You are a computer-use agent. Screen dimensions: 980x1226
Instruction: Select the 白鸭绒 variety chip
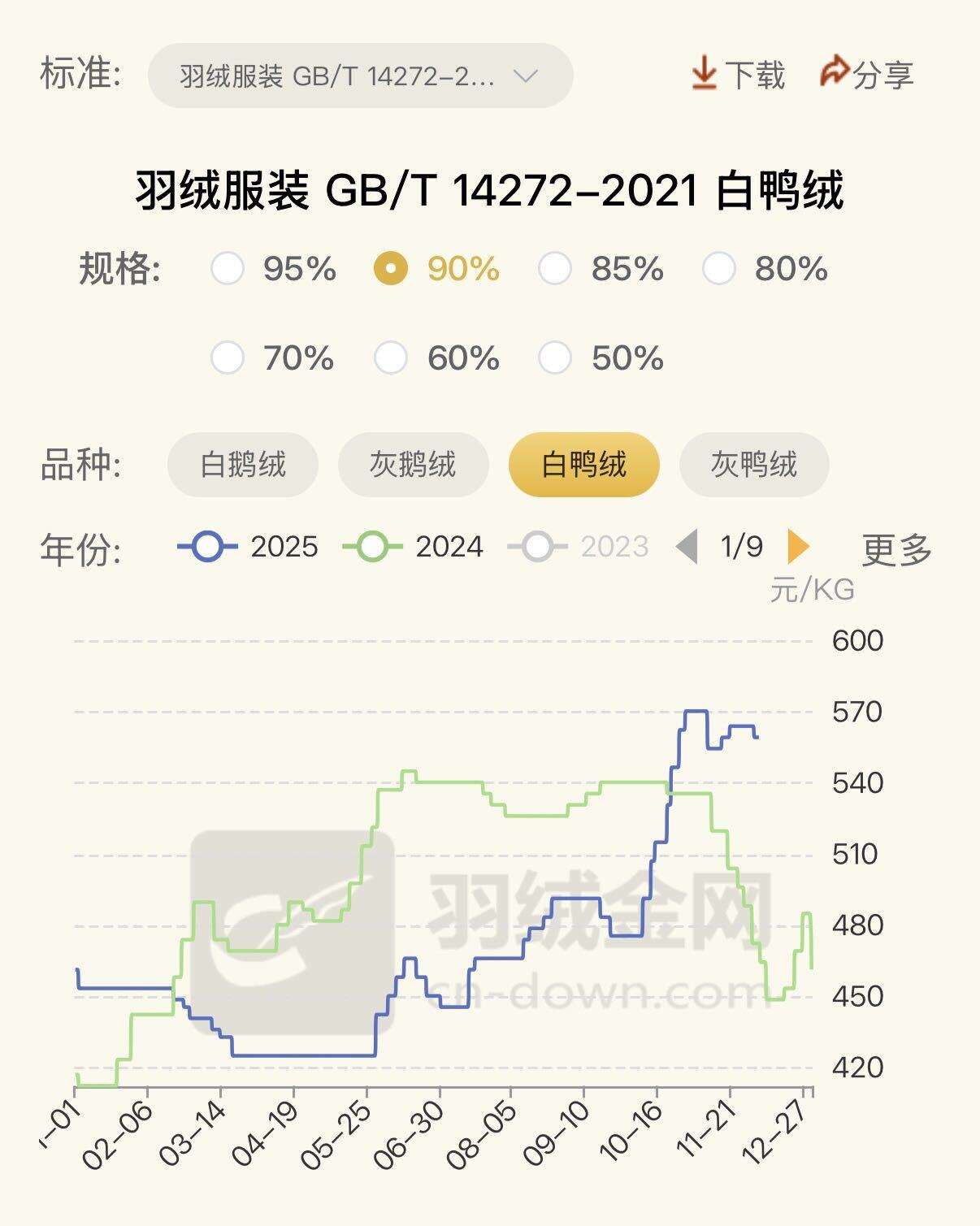pyautogui.click(x=583, y=465)
